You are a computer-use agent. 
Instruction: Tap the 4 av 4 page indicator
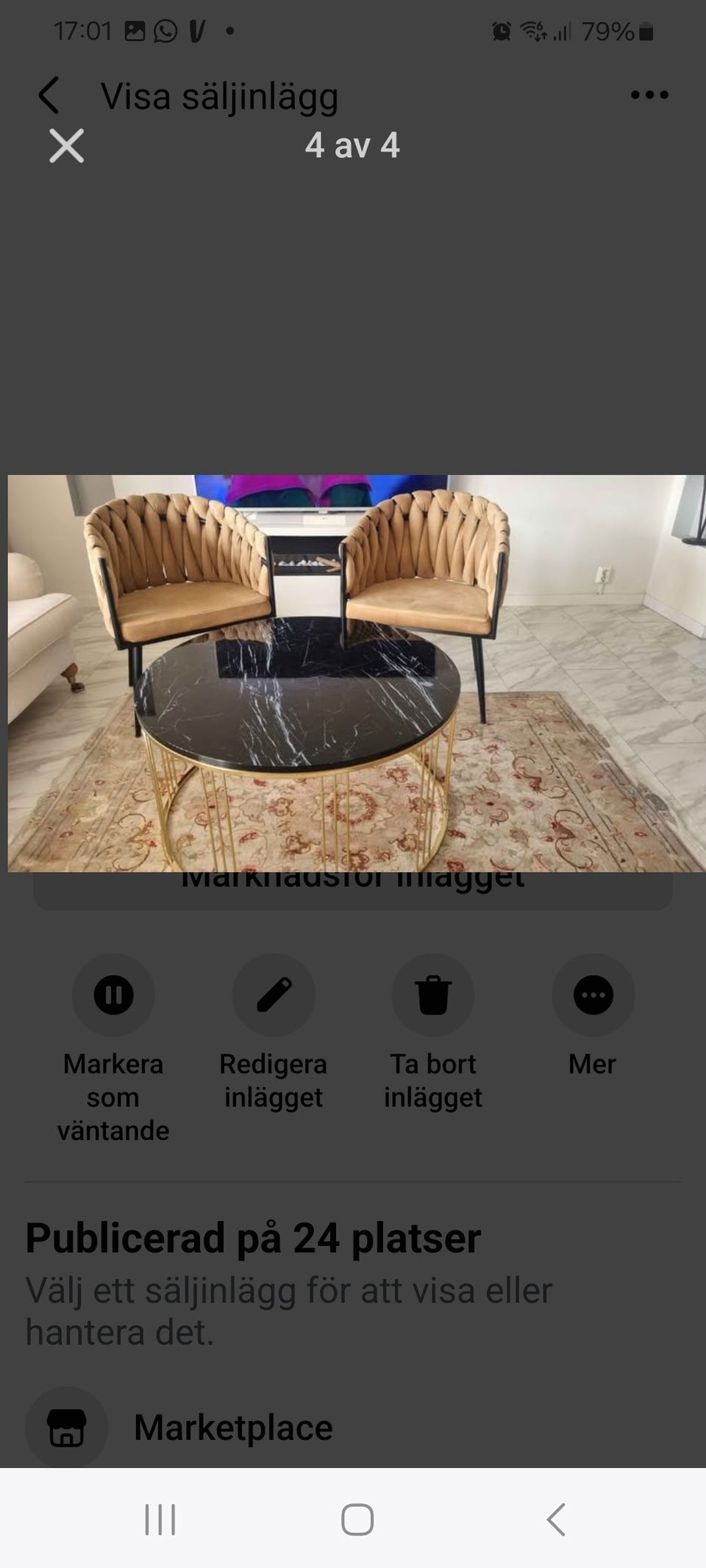tap(353, 146)
